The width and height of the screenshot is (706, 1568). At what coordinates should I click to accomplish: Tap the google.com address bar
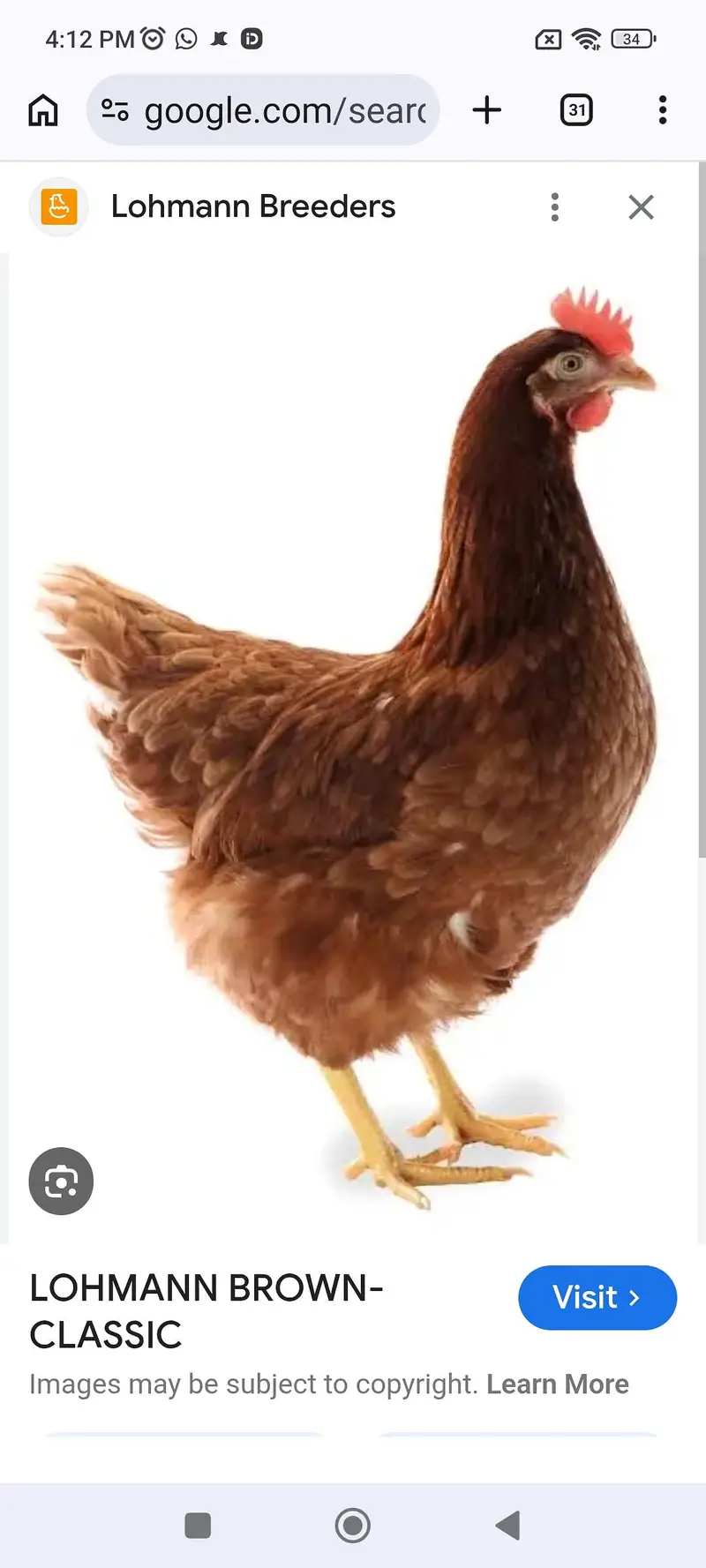tap(263, 110)
